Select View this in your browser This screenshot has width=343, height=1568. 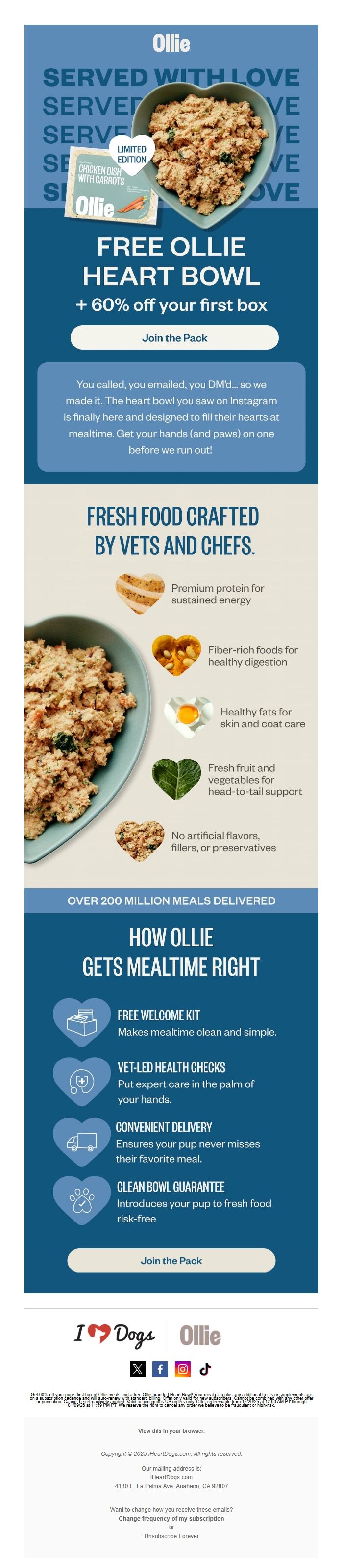[171, 1430]
